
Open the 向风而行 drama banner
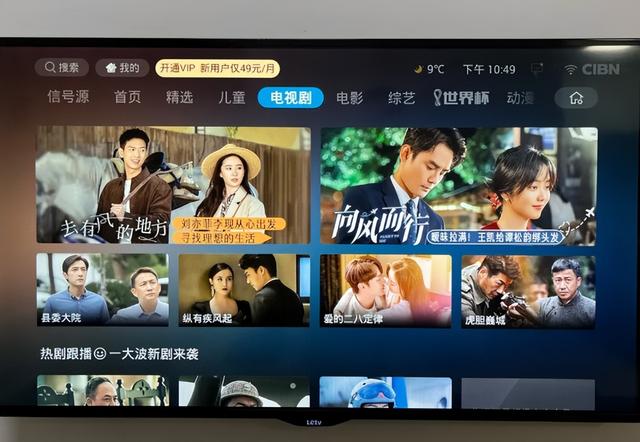point(458,186)
